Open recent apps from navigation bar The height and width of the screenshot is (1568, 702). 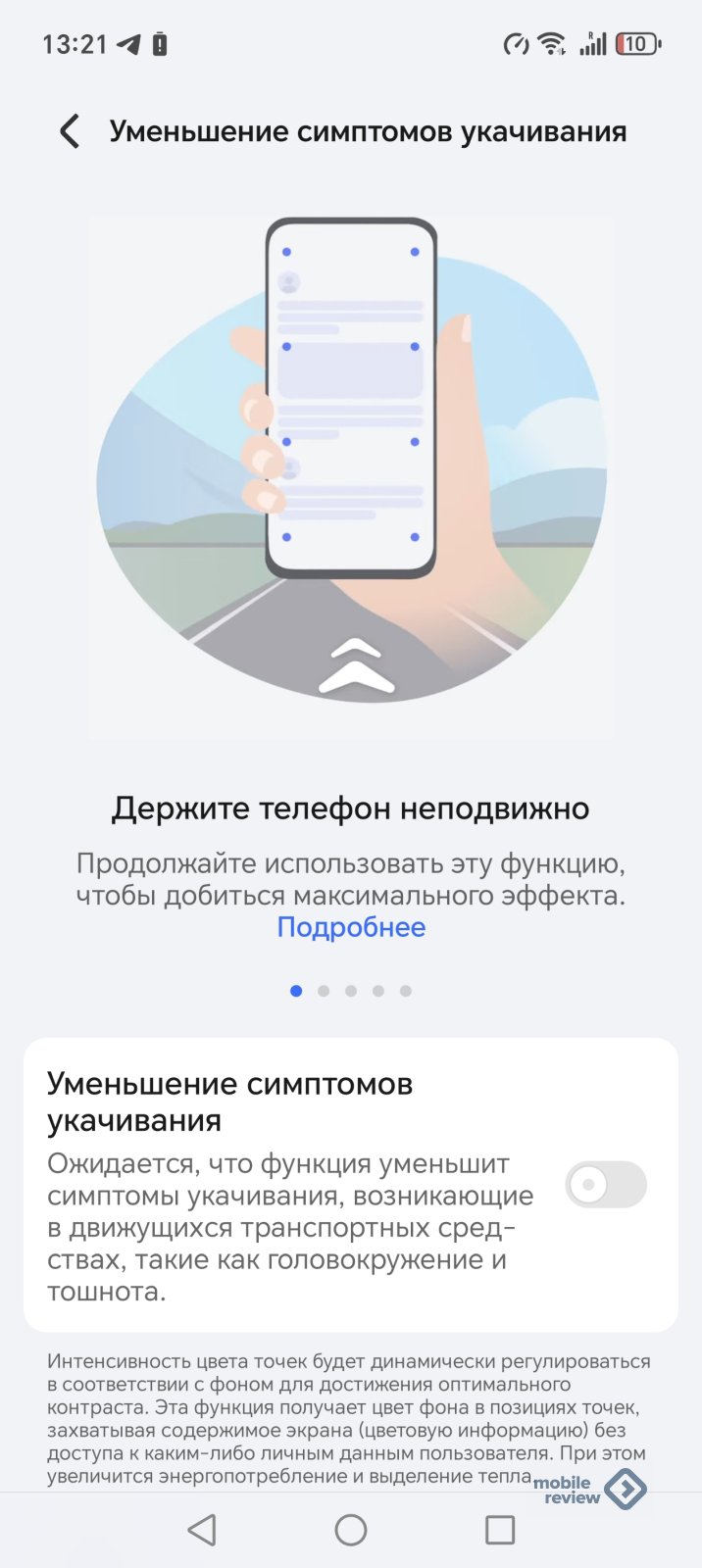pos(500,1530)
